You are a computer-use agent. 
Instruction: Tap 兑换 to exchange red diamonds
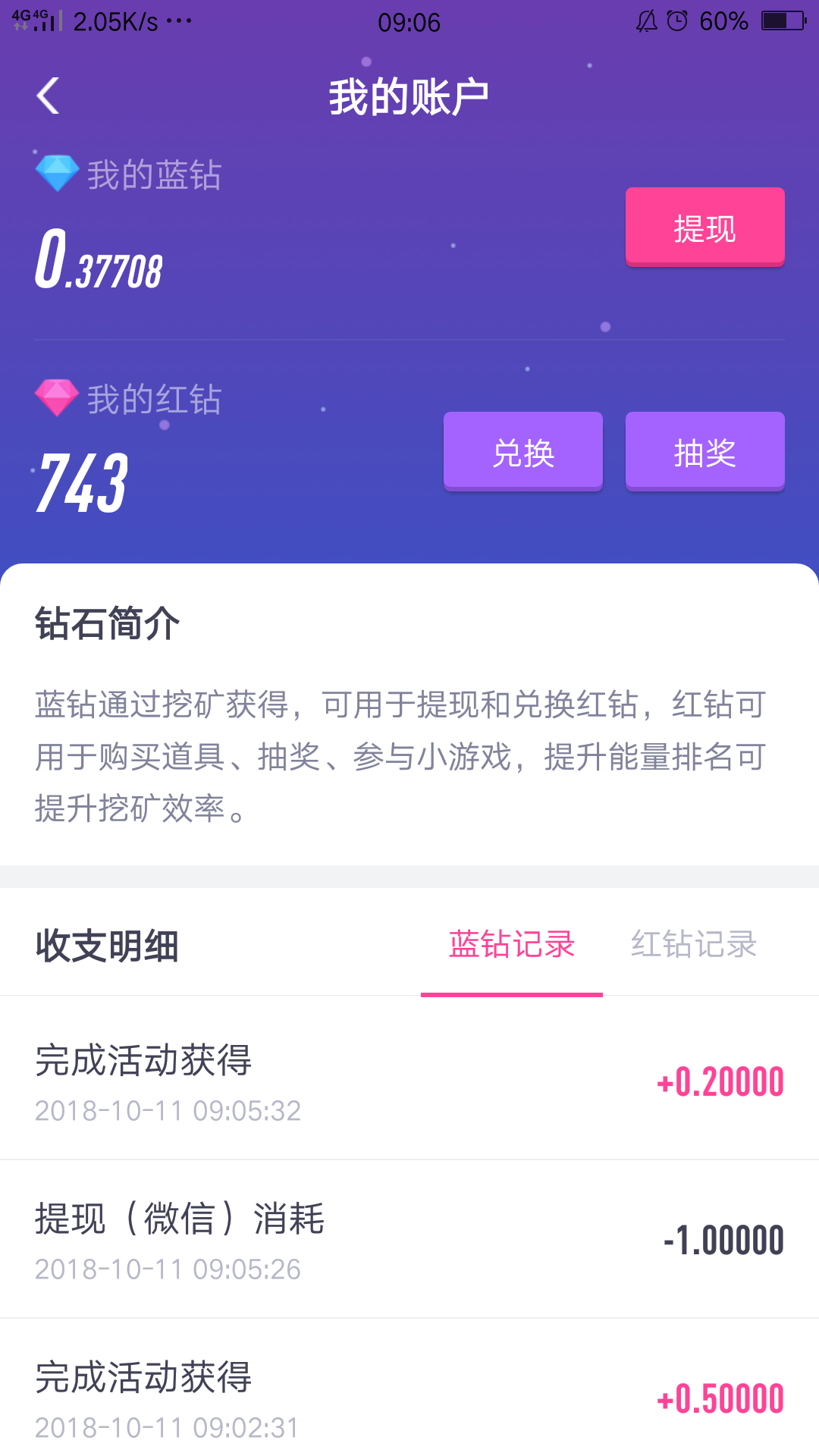[x=522, y=452]
